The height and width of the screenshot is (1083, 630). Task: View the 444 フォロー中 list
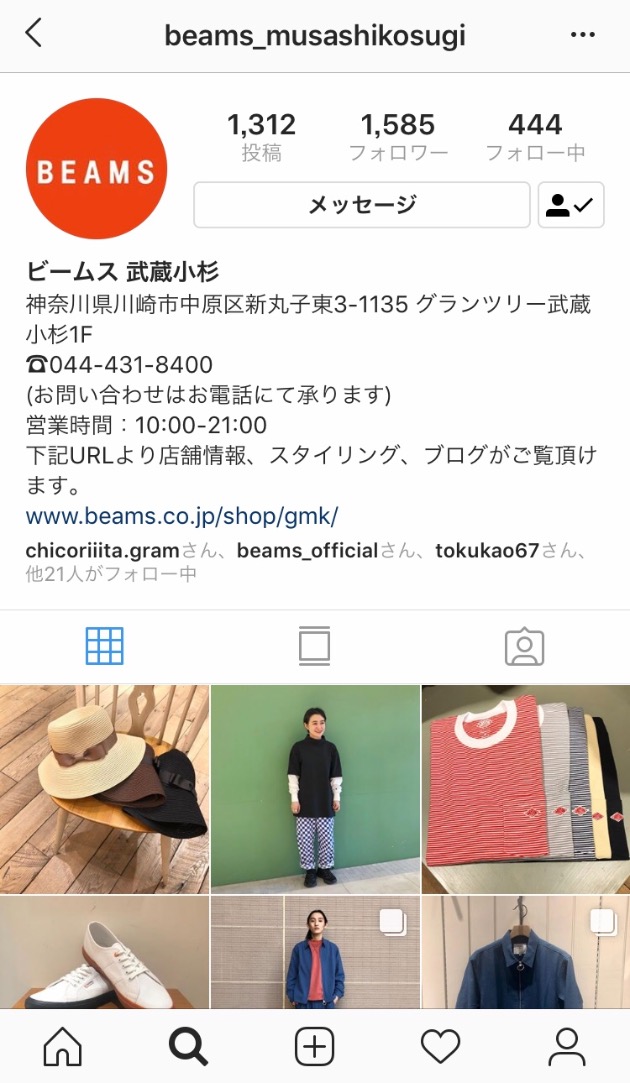point(535,137)
